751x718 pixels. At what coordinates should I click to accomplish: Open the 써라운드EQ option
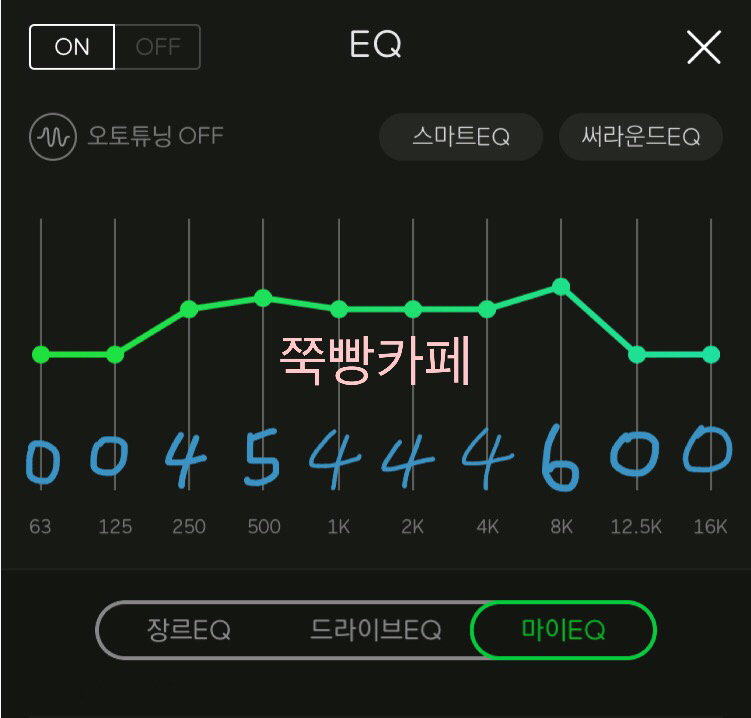click(641, 137)
